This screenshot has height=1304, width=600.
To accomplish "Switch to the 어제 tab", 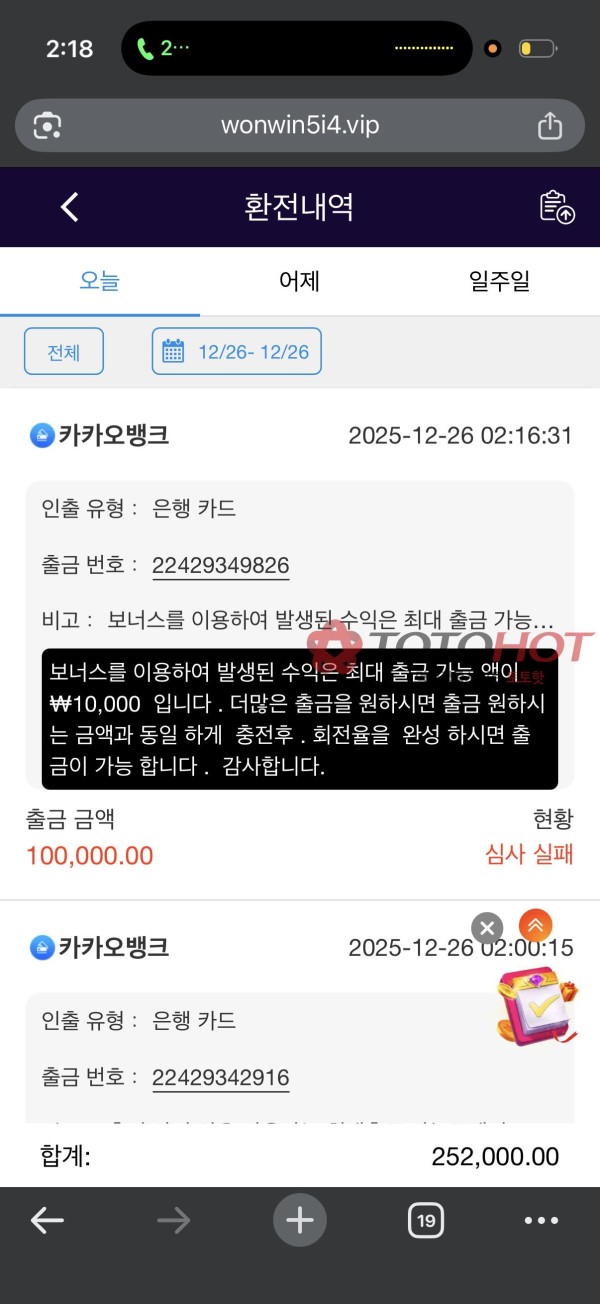I will click(x=299, y=281).
